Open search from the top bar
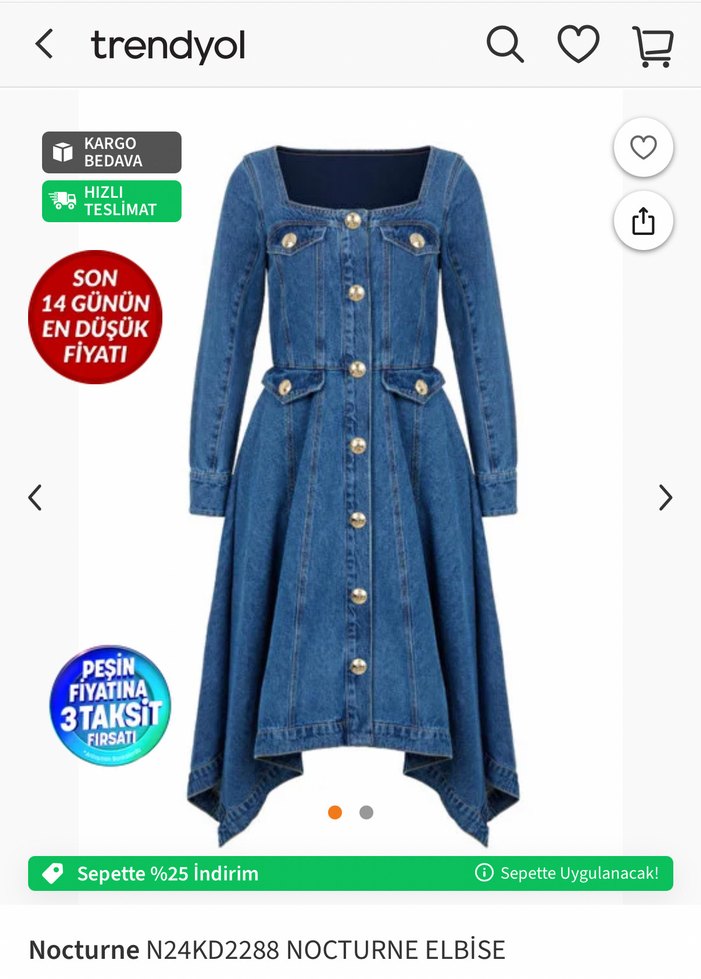The image size is (701, 979). point(505,45)
